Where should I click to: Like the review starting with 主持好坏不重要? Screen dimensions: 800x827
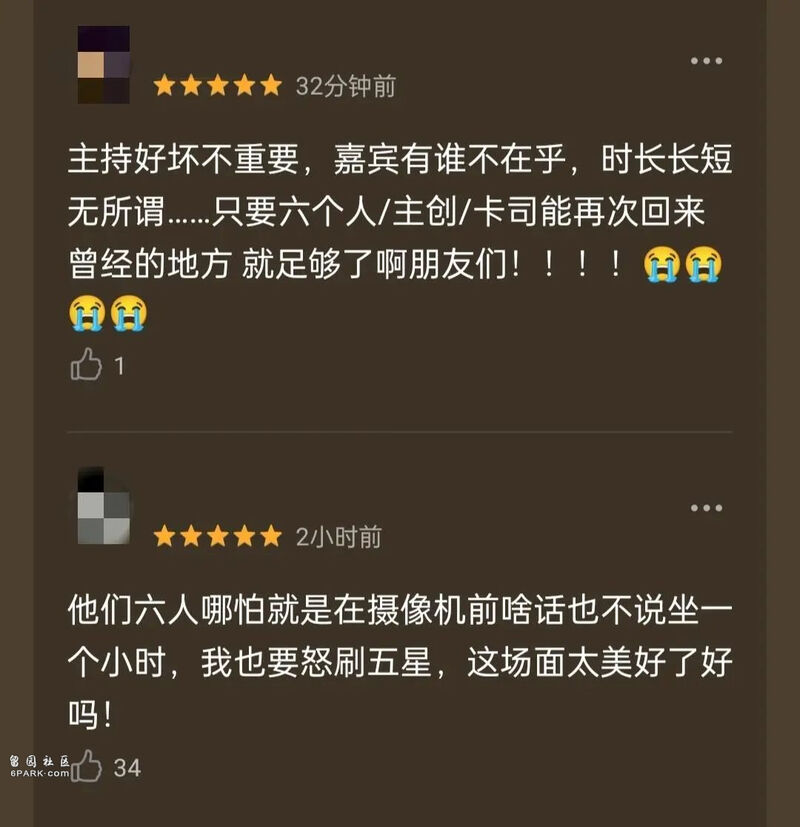click(87, 366)
